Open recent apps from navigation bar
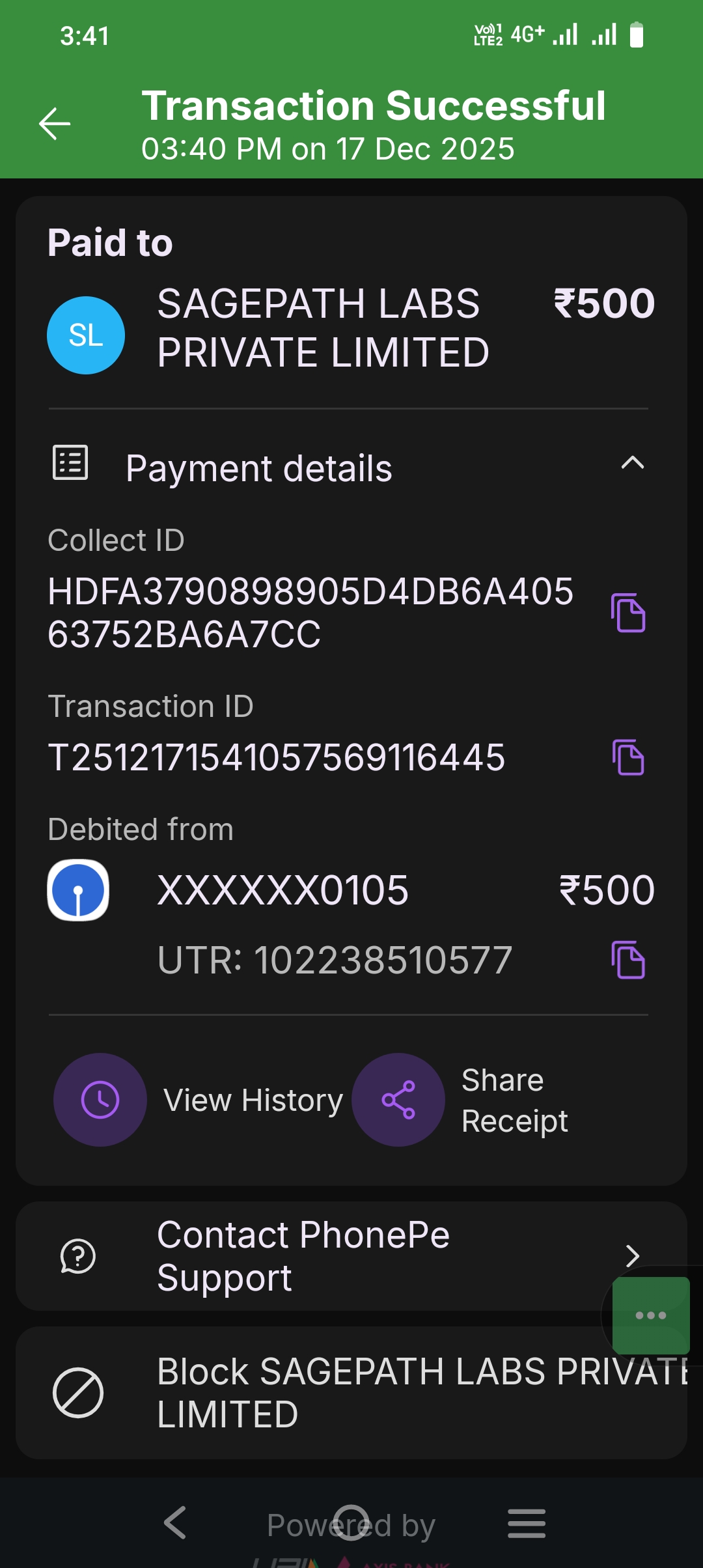This screenshot has width=703, height=1568. click(x=527, y=1523)
